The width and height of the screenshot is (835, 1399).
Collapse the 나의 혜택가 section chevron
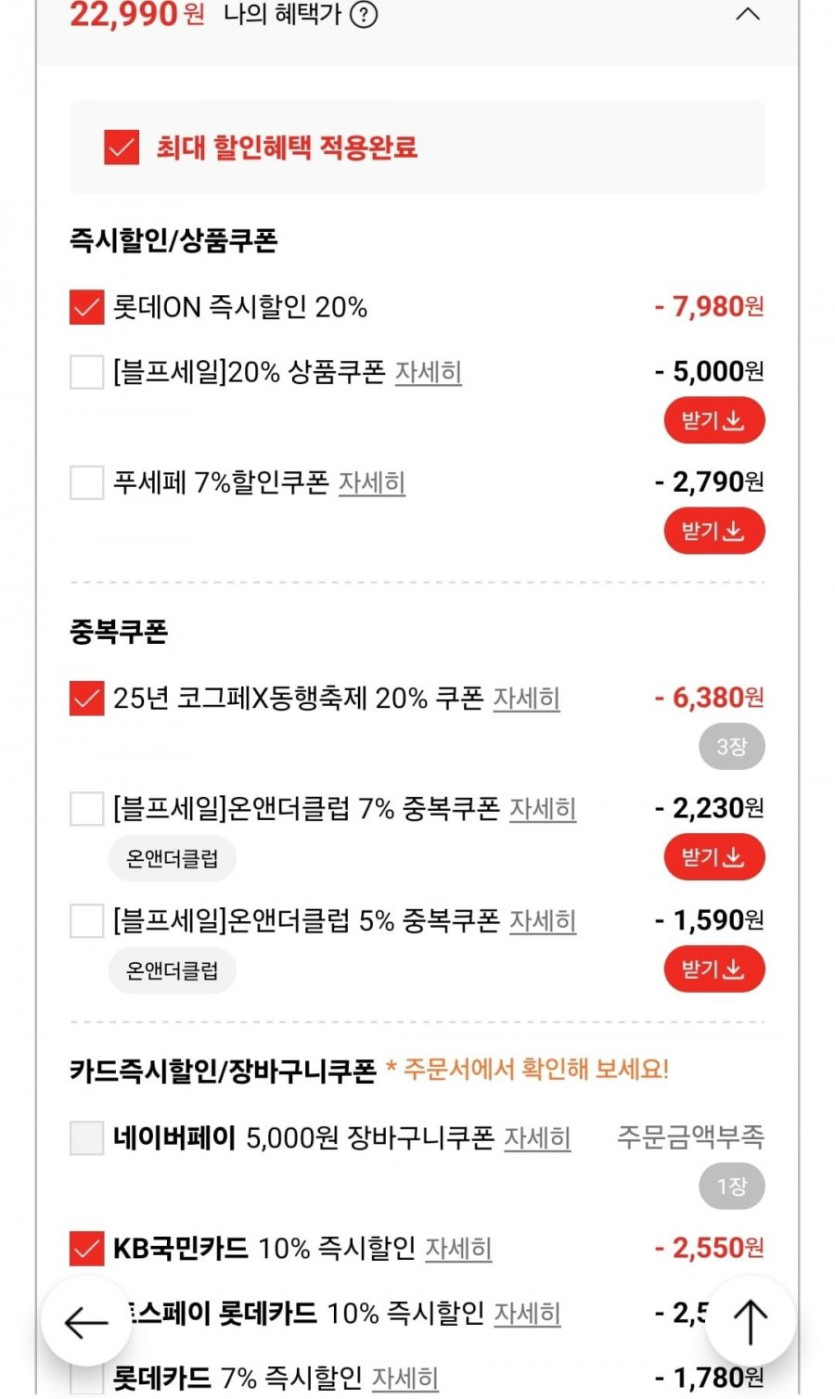747,14
